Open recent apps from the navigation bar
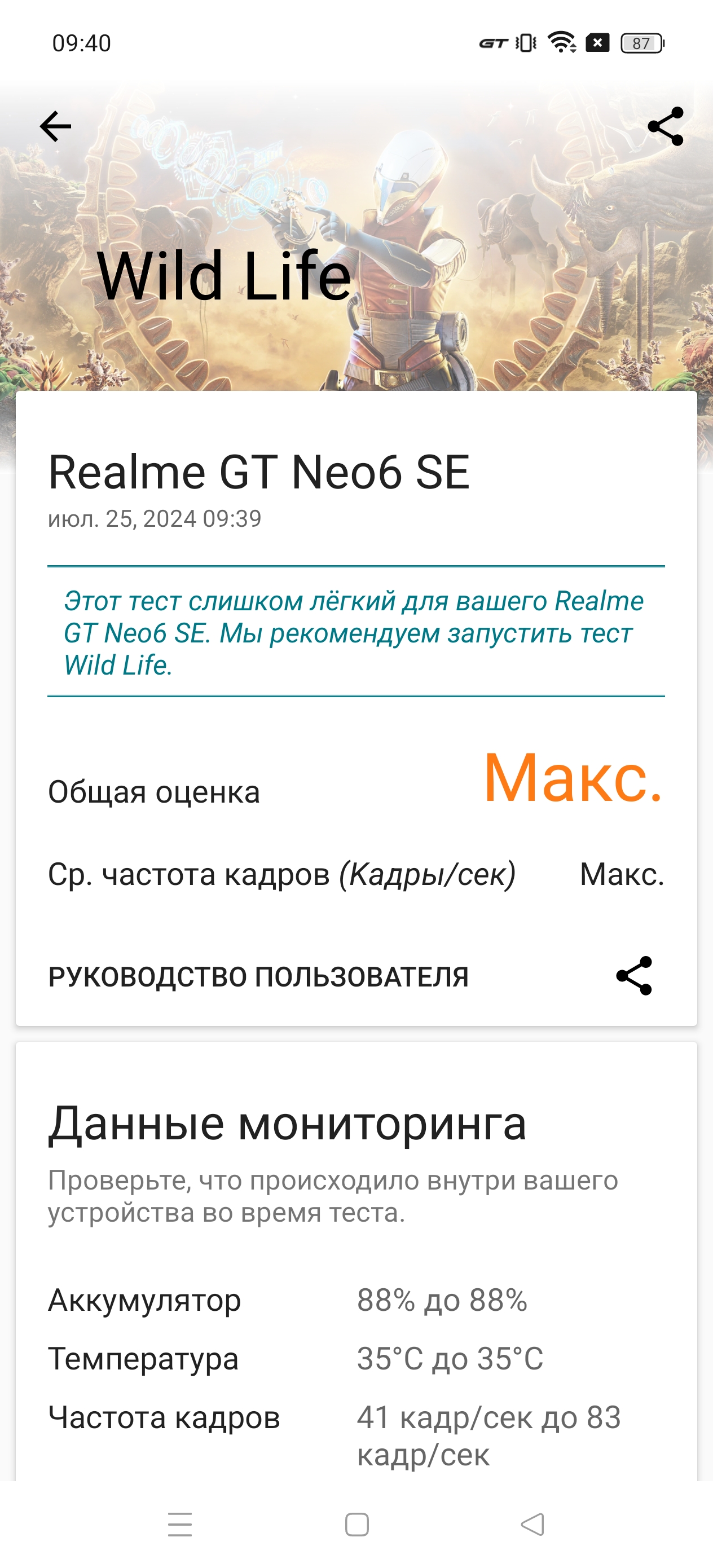The image size is (713, 1568). (181, 1524)
